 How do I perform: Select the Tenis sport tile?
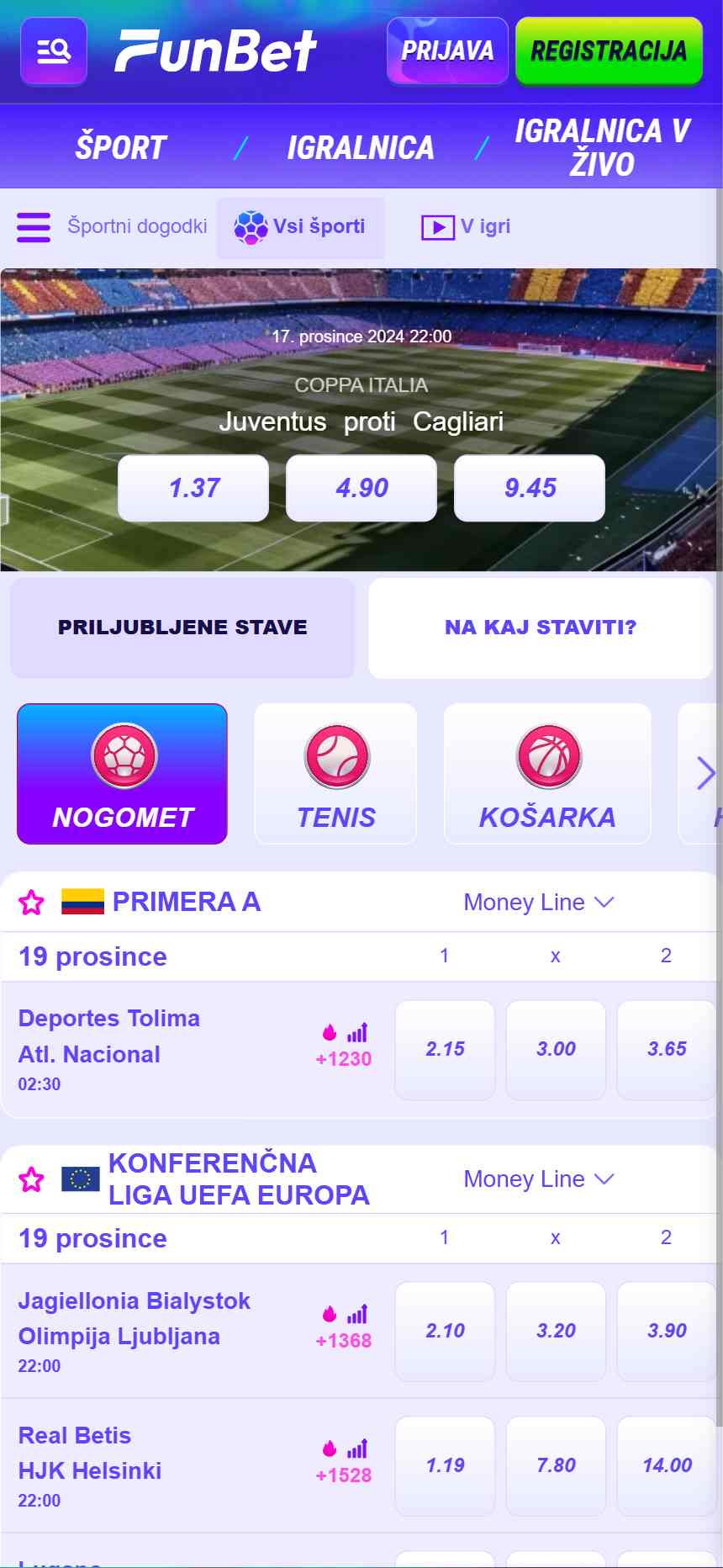(335, 774)
